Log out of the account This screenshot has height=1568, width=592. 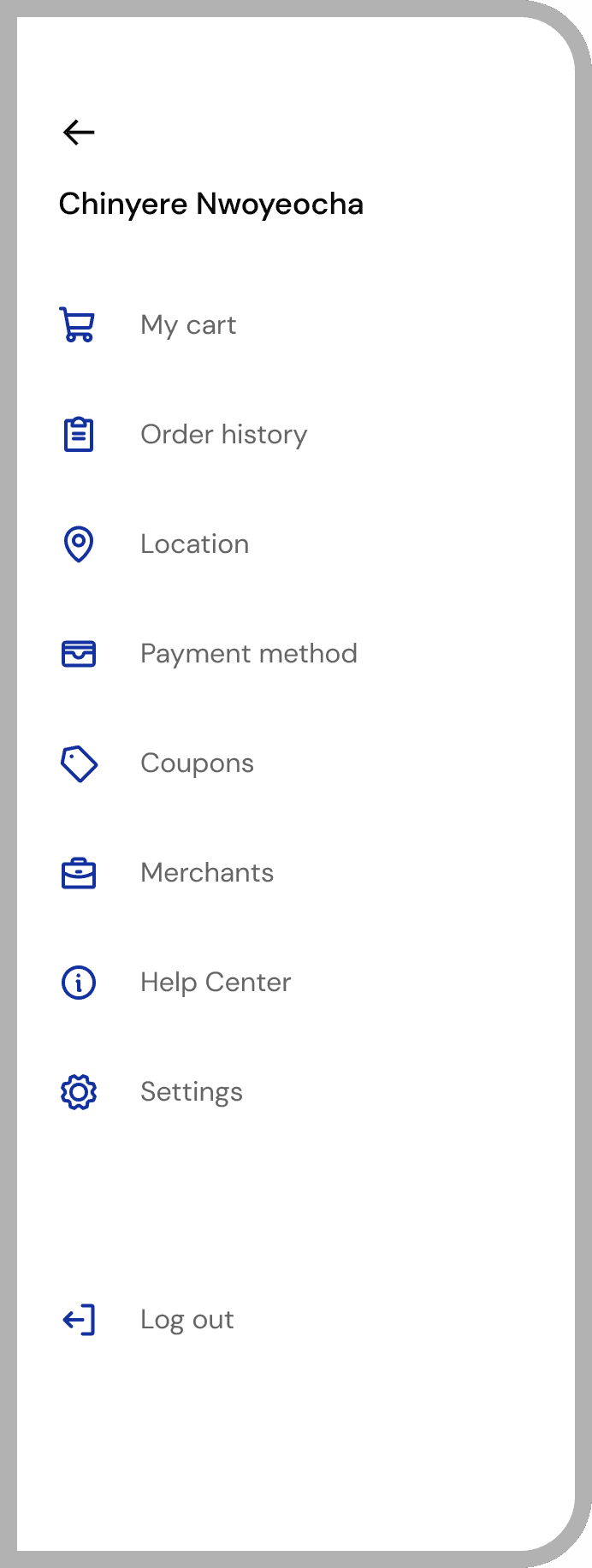(186, 1320)
